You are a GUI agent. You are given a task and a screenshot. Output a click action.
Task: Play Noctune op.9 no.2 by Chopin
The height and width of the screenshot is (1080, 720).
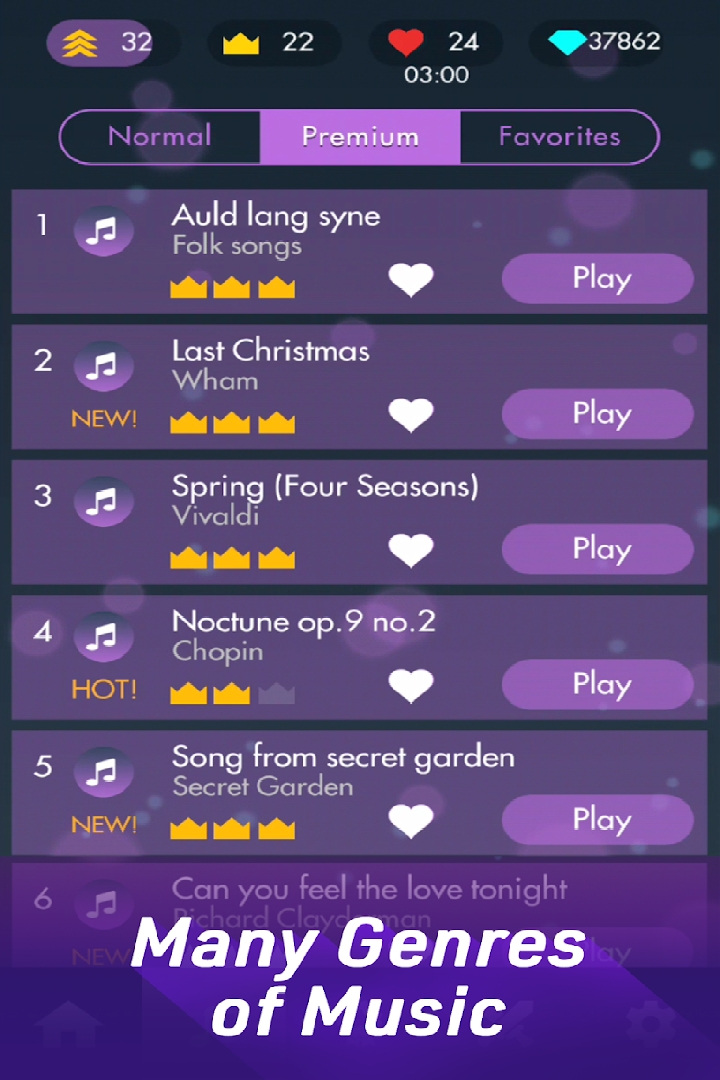tap(597, 684)
